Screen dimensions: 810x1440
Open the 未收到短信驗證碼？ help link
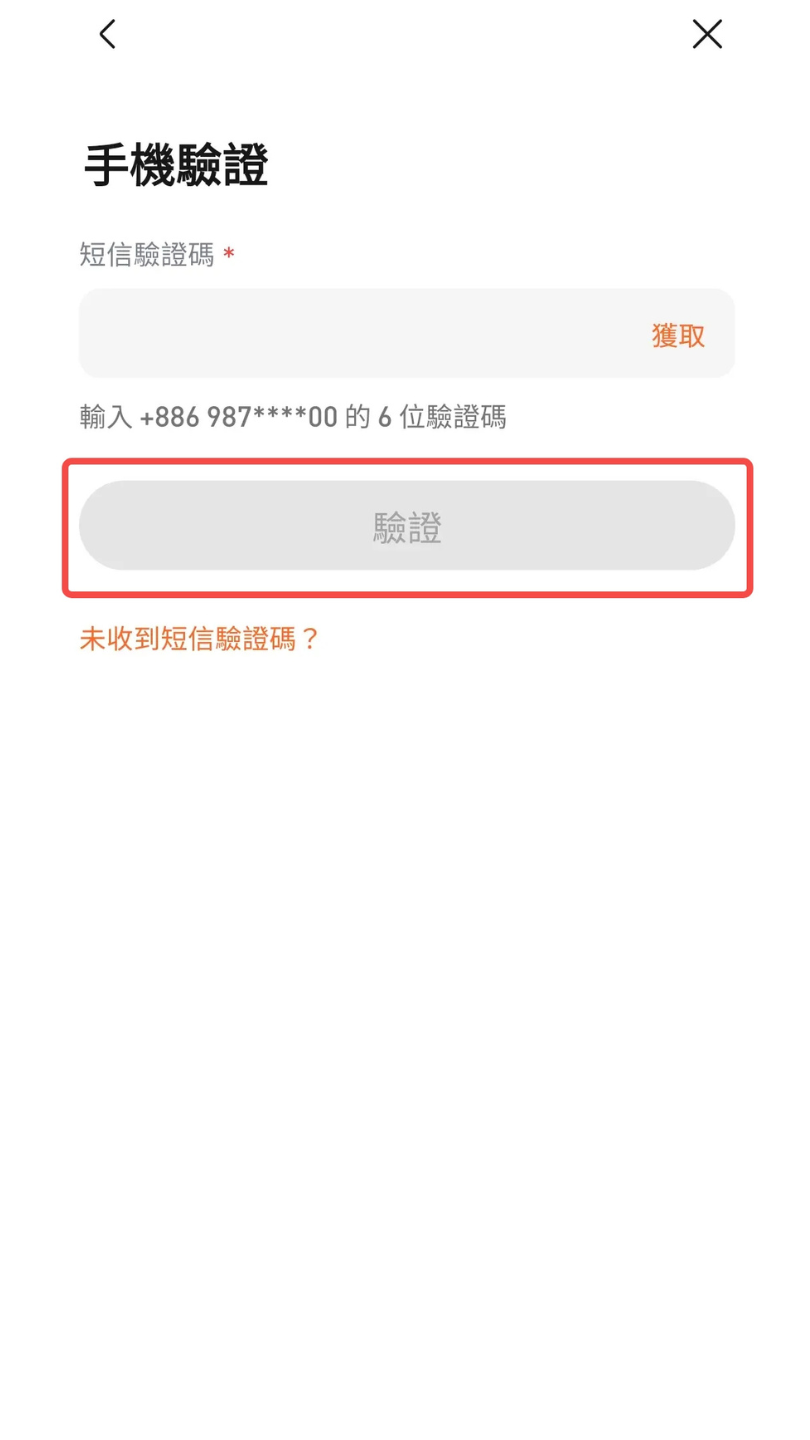coord(199,639)
